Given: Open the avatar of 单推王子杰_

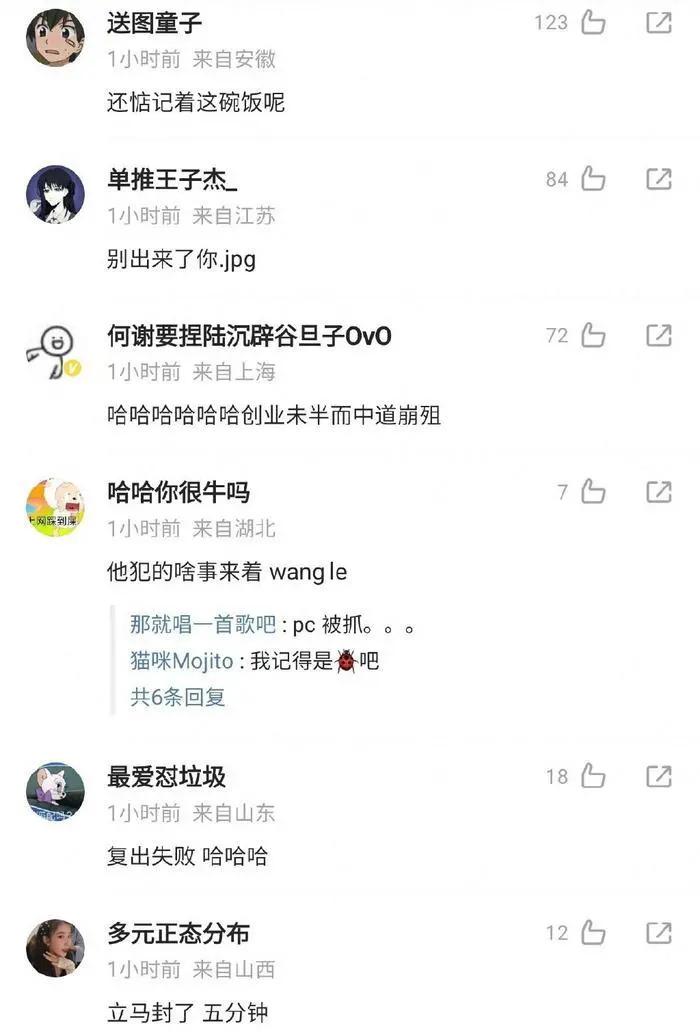Looking at the screenshot, I should click(55, 194).
